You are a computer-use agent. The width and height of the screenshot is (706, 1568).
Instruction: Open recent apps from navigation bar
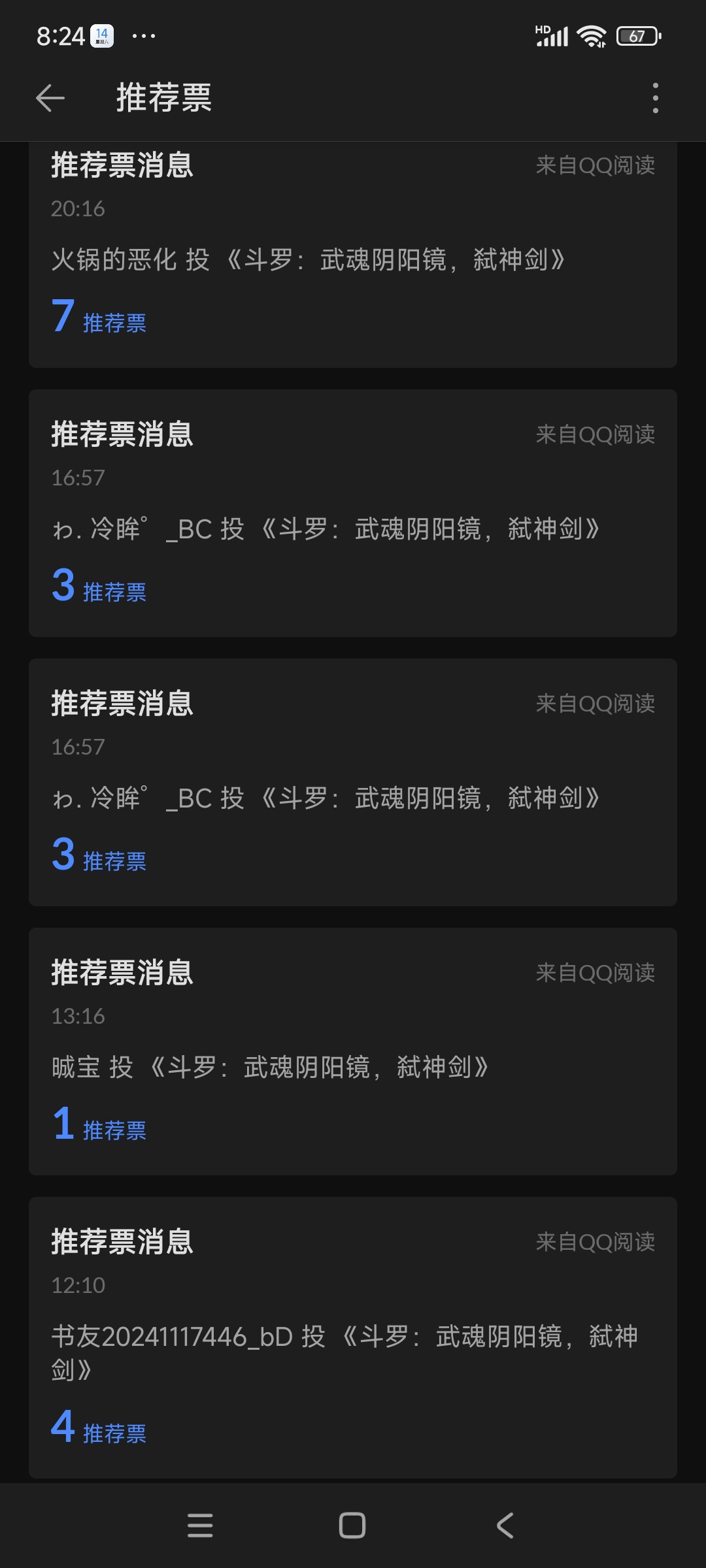tap(200, 1526)
